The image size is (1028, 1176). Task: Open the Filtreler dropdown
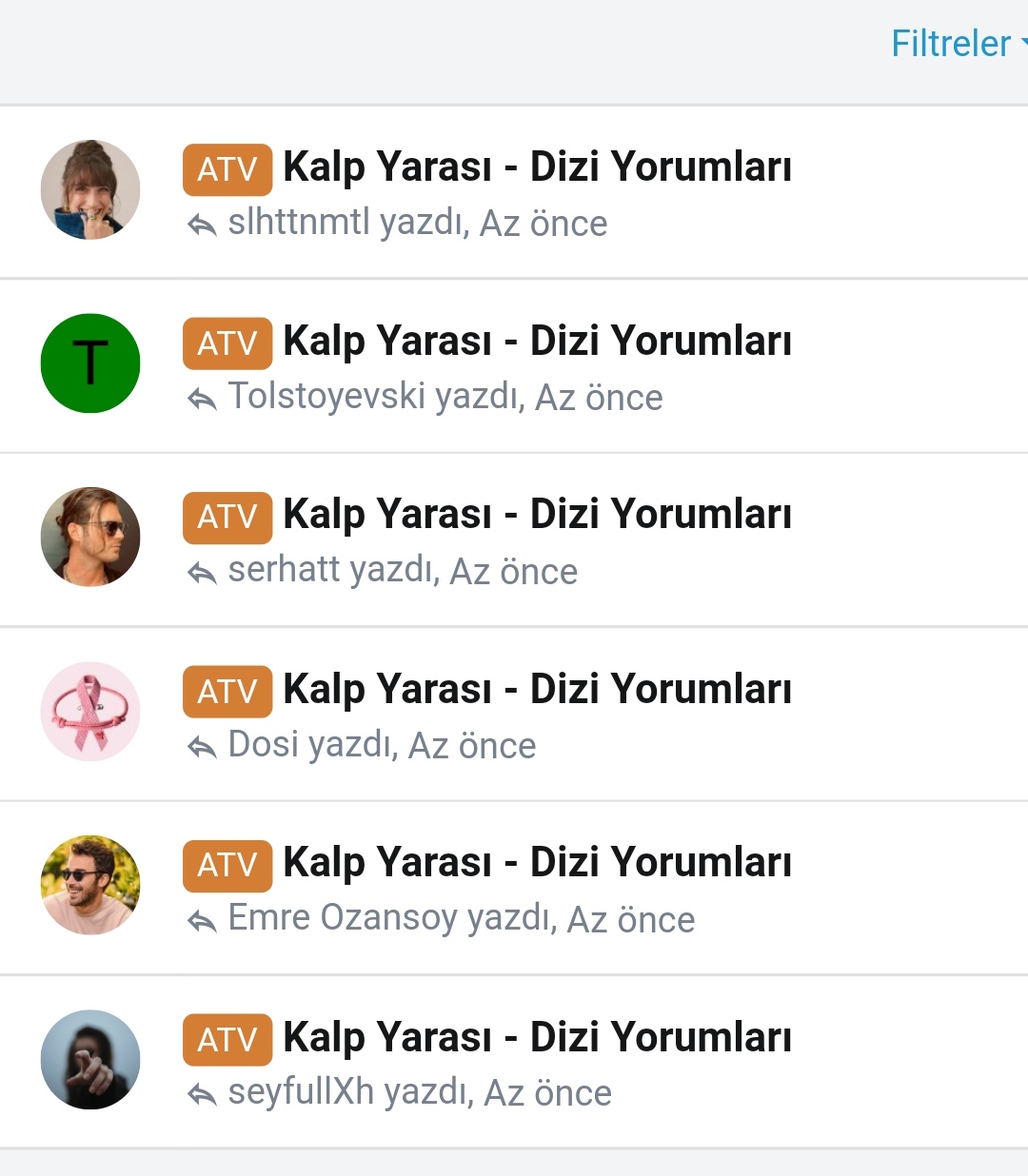click(955, 44)
